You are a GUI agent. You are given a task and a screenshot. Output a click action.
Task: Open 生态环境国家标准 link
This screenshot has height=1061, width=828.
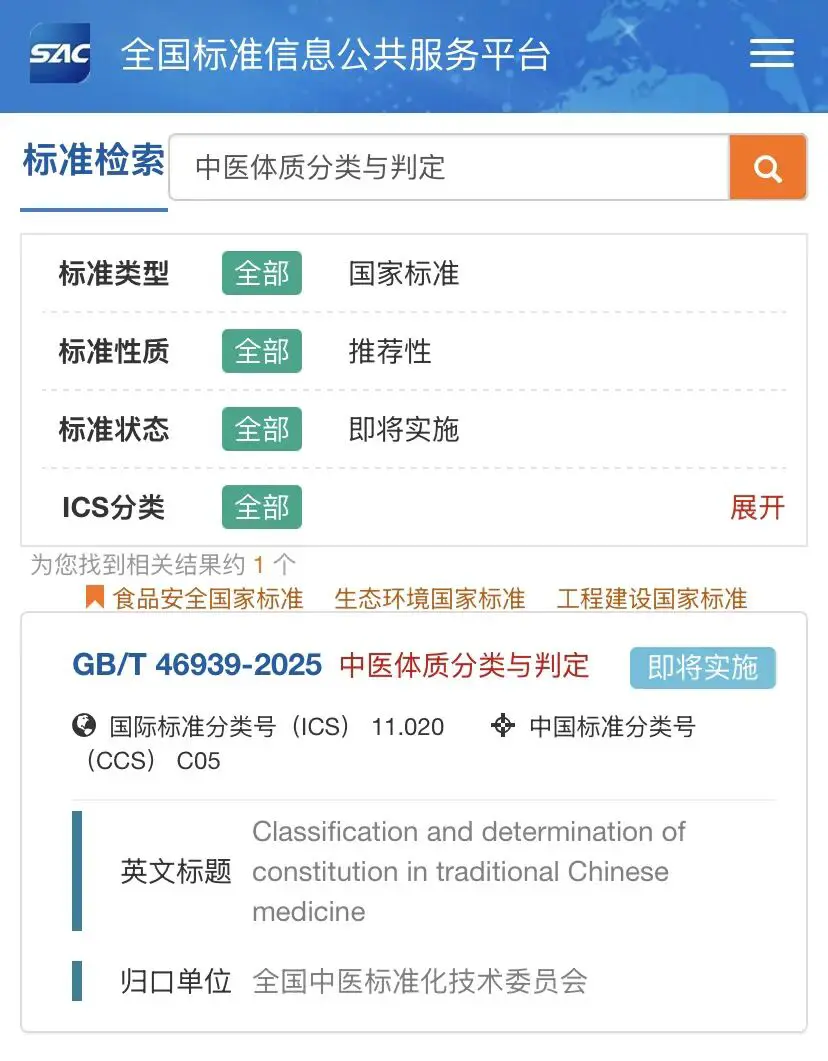(429, 598)
